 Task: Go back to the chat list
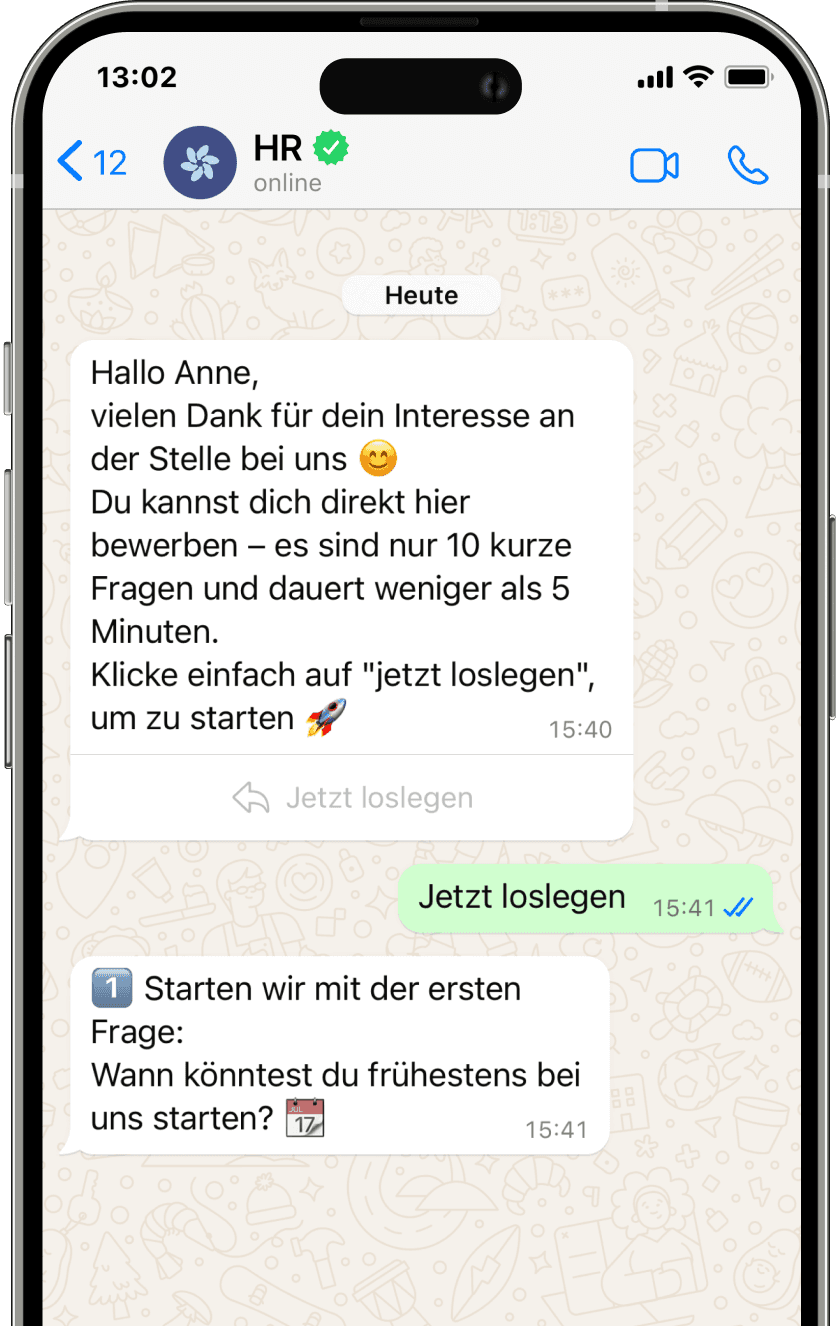coord(90,162)
